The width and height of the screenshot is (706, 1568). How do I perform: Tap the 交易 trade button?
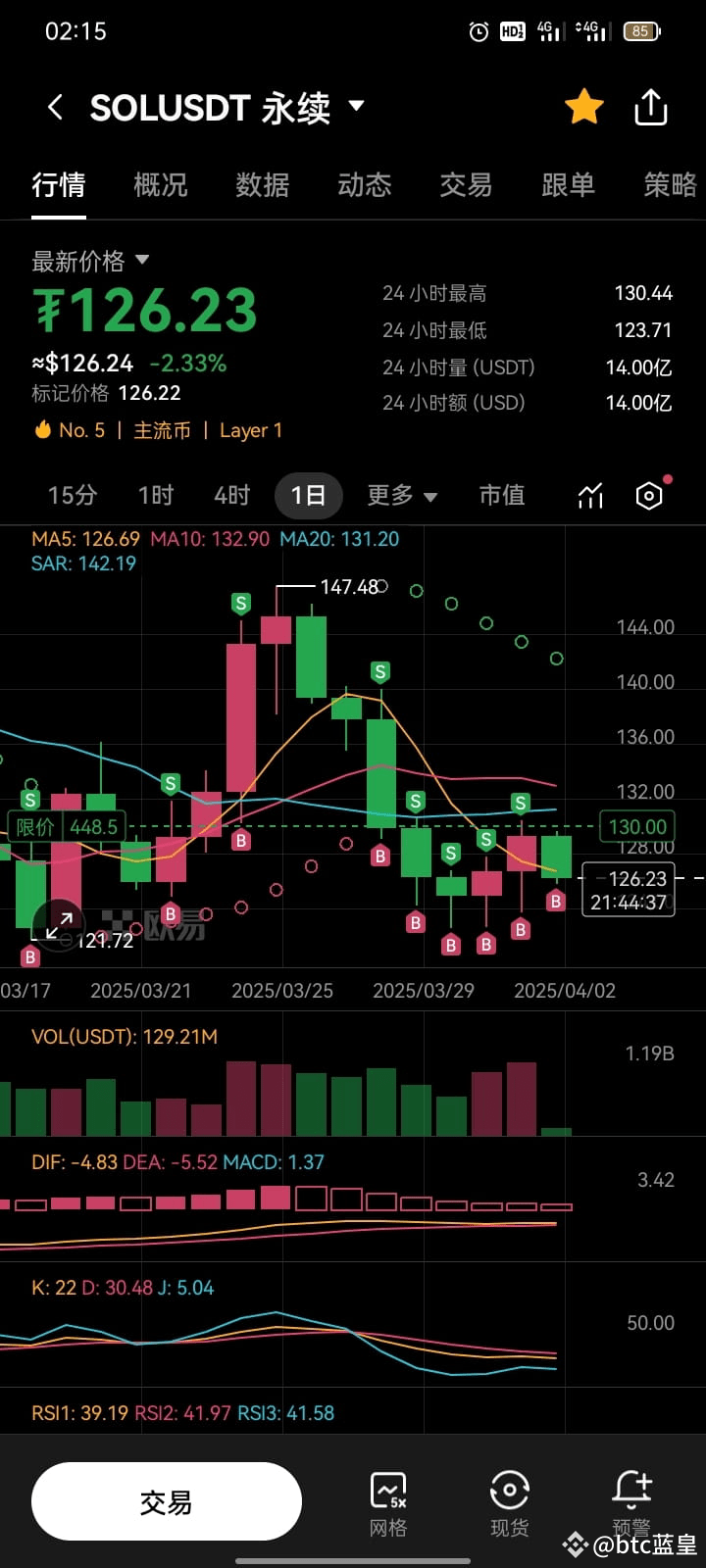[x=166, y=1501]
